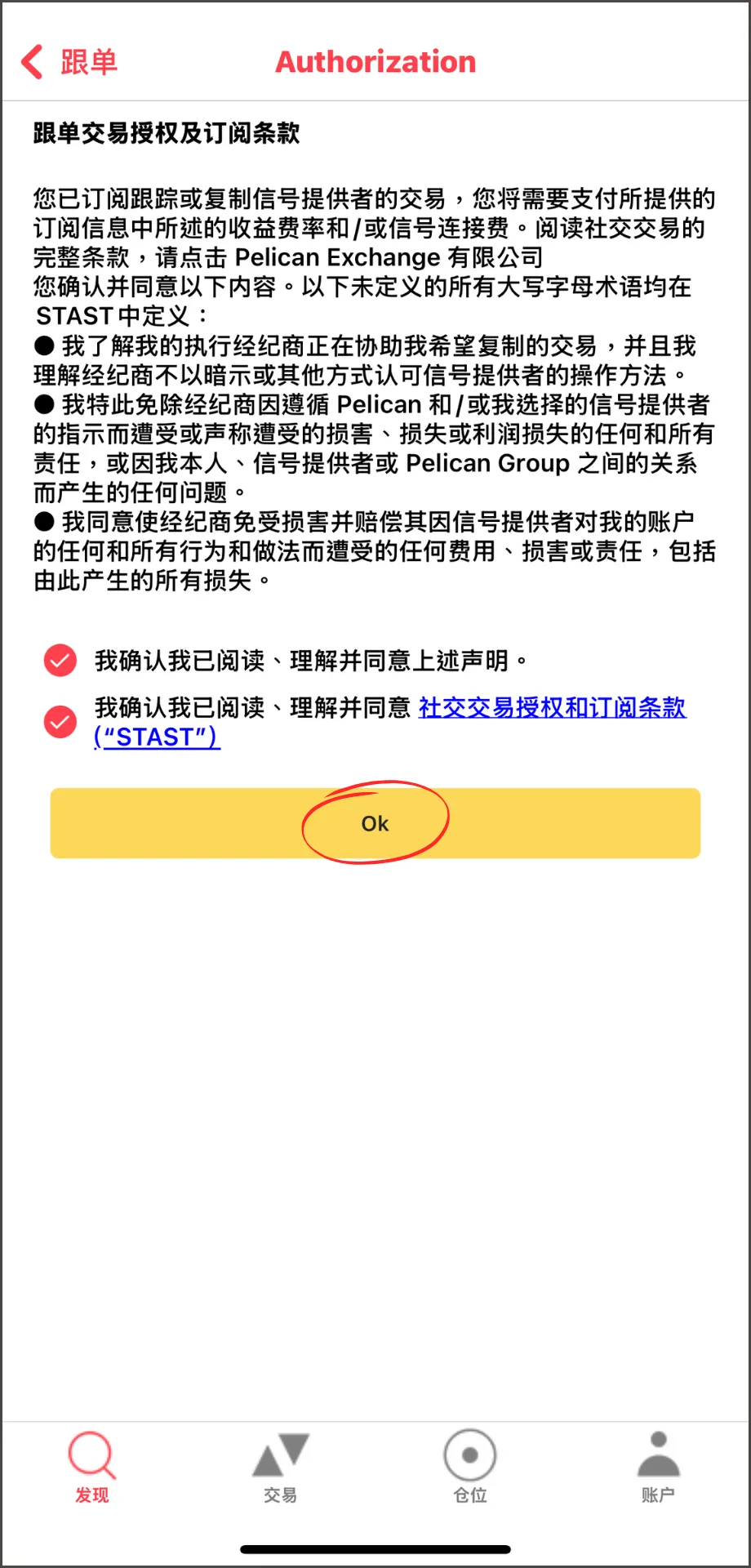This screenshot has height=1568, width=751.
Task: Open the 社交交易授权和订阅条款 link
Action: coord(390,722)
